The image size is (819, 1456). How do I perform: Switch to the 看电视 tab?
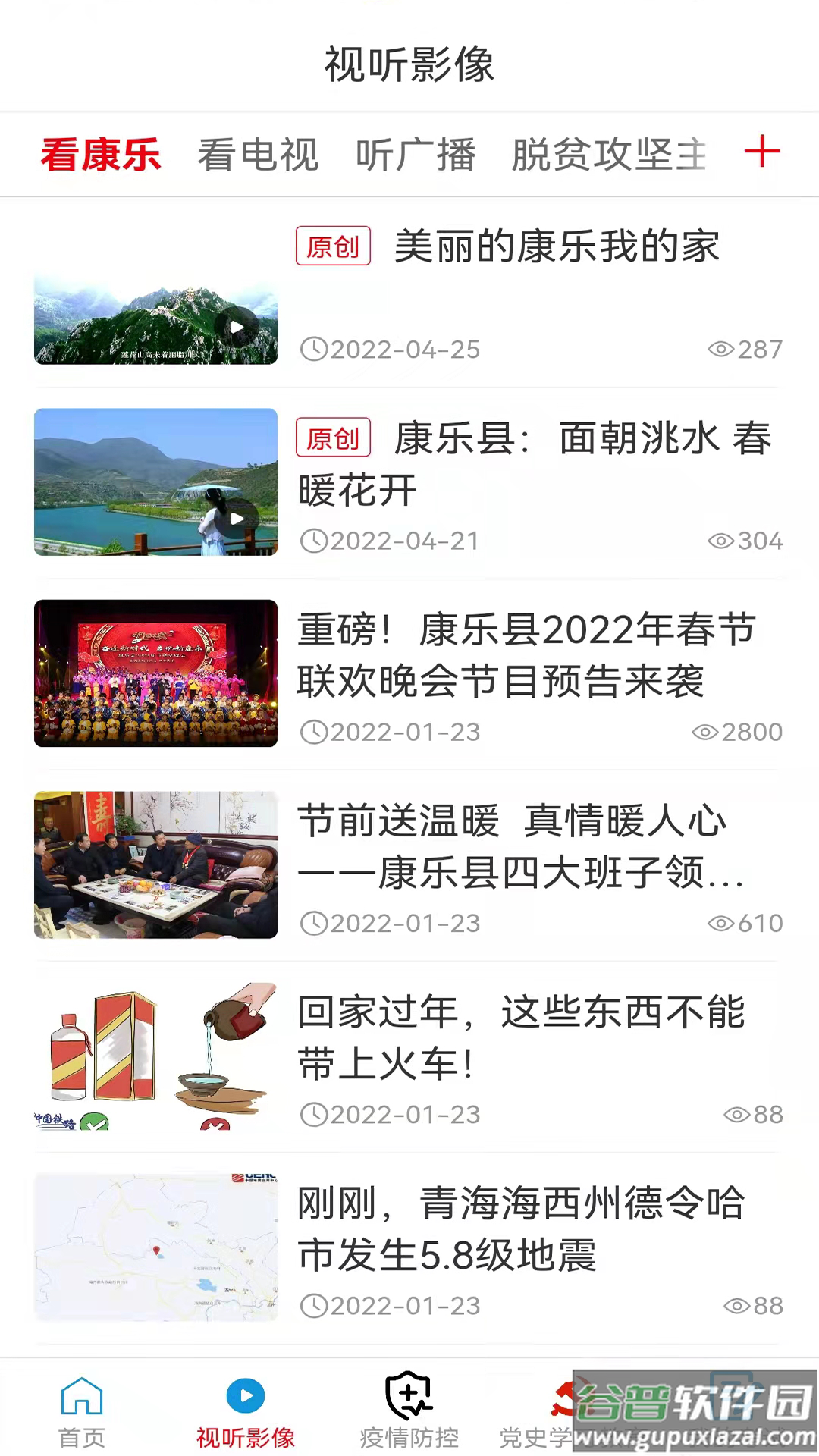coord(258,155)
